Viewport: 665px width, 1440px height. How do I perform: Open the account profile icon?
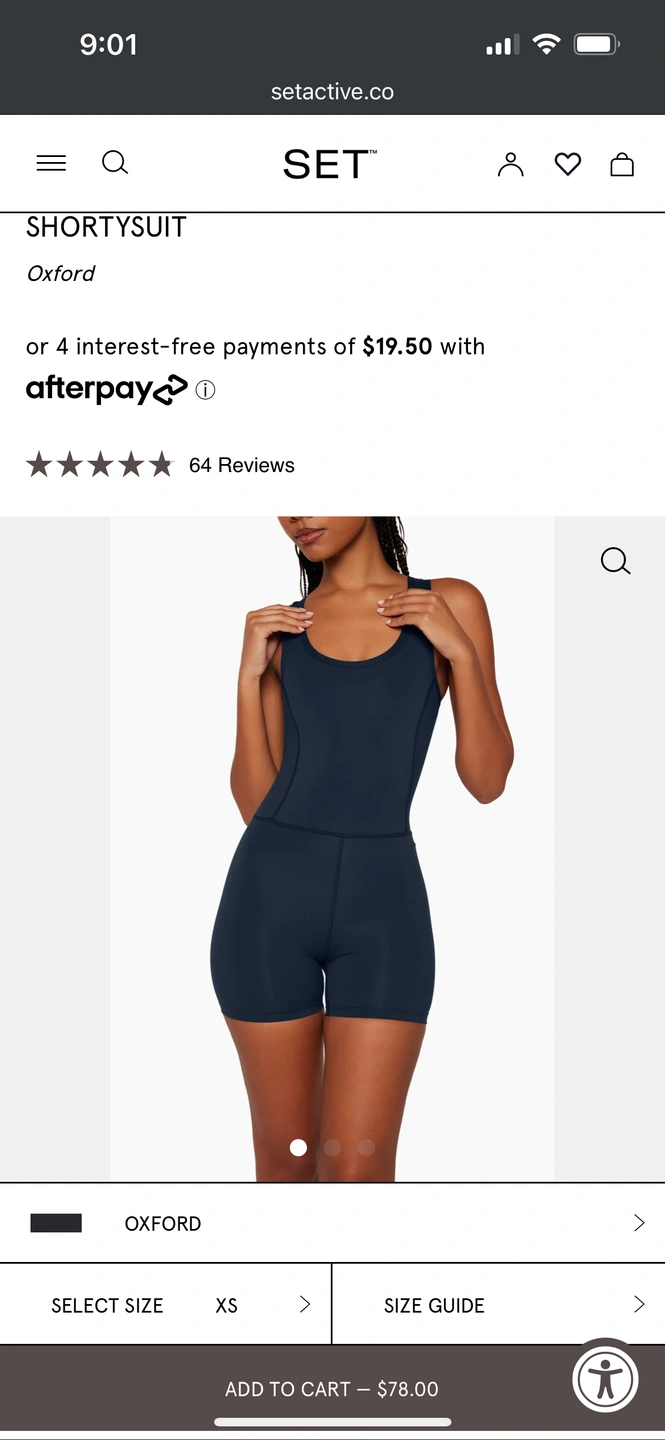coord(510,164)
